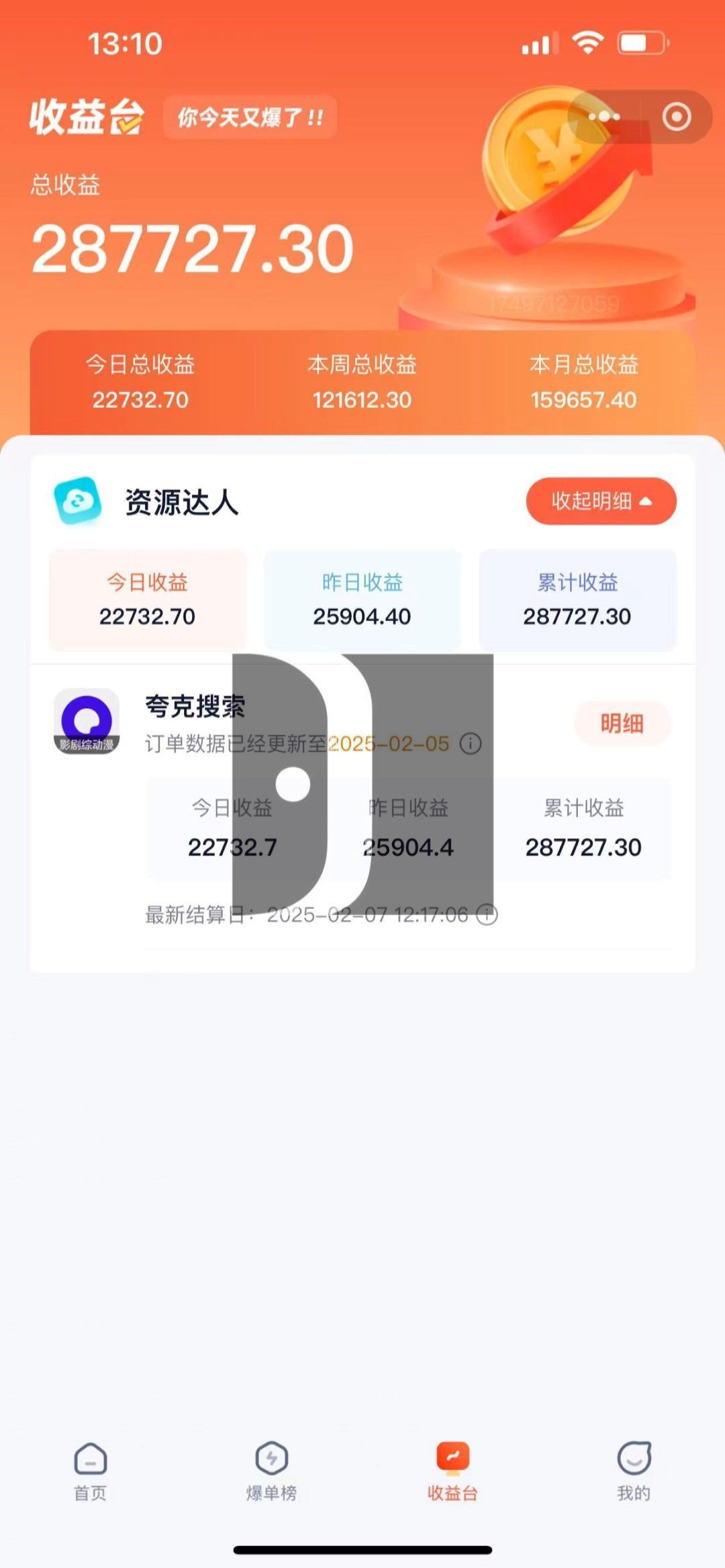Switch to the 爆单榜 tab
The width and height of the screenshot is (725, 1568).
(271, 1470)
